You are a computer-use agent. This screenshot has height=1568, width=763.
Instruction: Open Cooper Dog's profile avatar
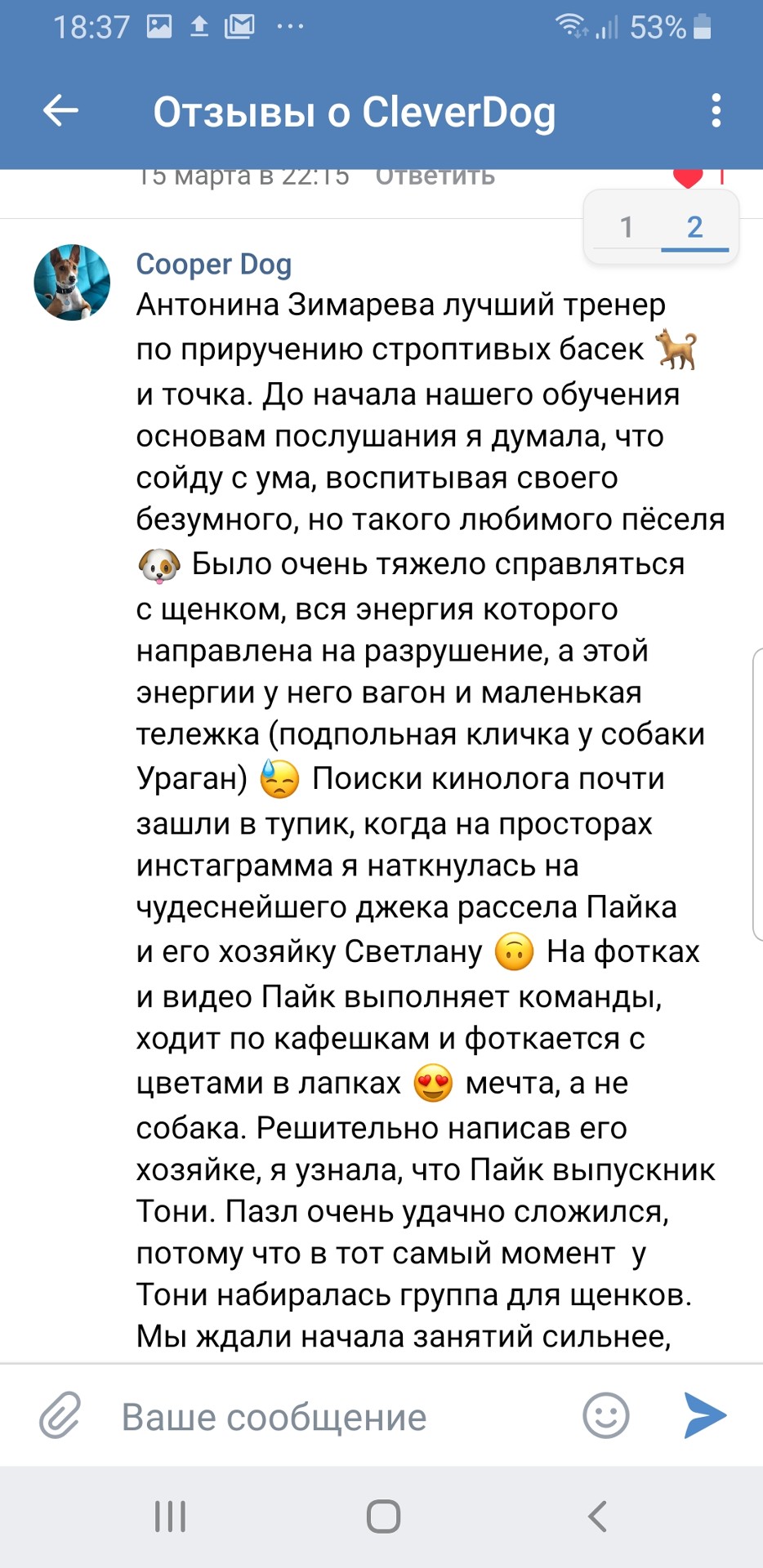72,283
